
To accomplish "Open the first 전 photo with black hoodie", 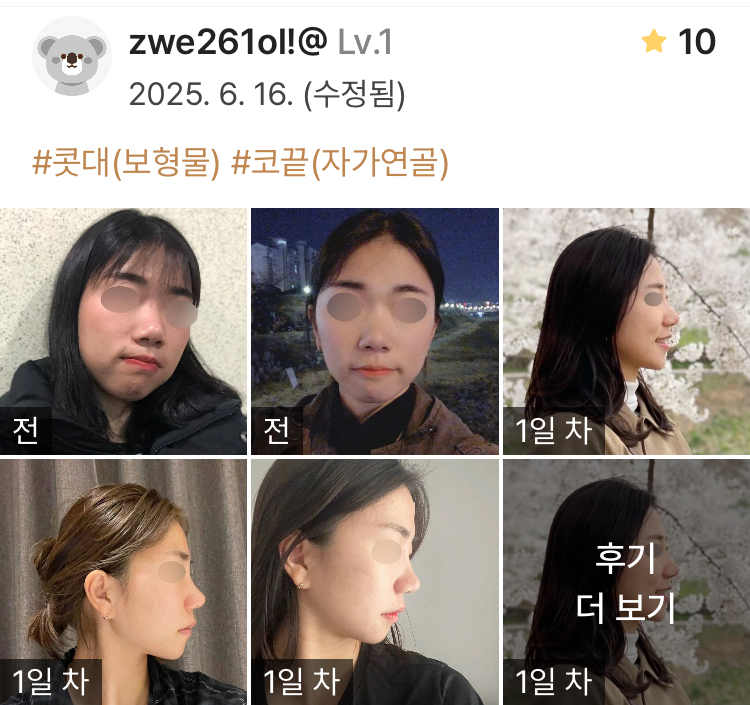I will (123, 331).
